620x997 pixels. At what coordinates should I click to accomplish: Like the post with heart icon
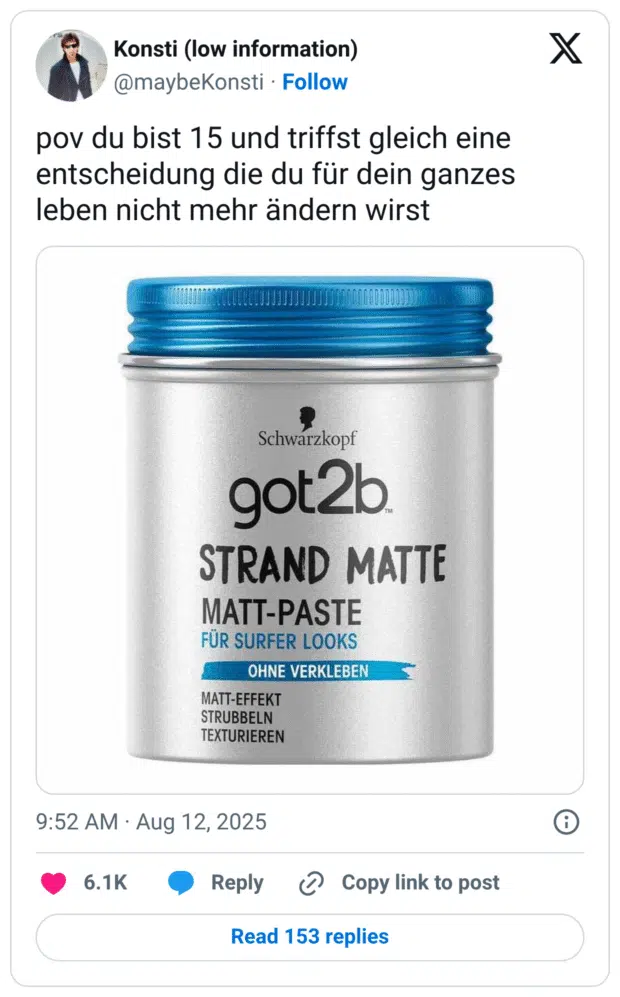53,883
